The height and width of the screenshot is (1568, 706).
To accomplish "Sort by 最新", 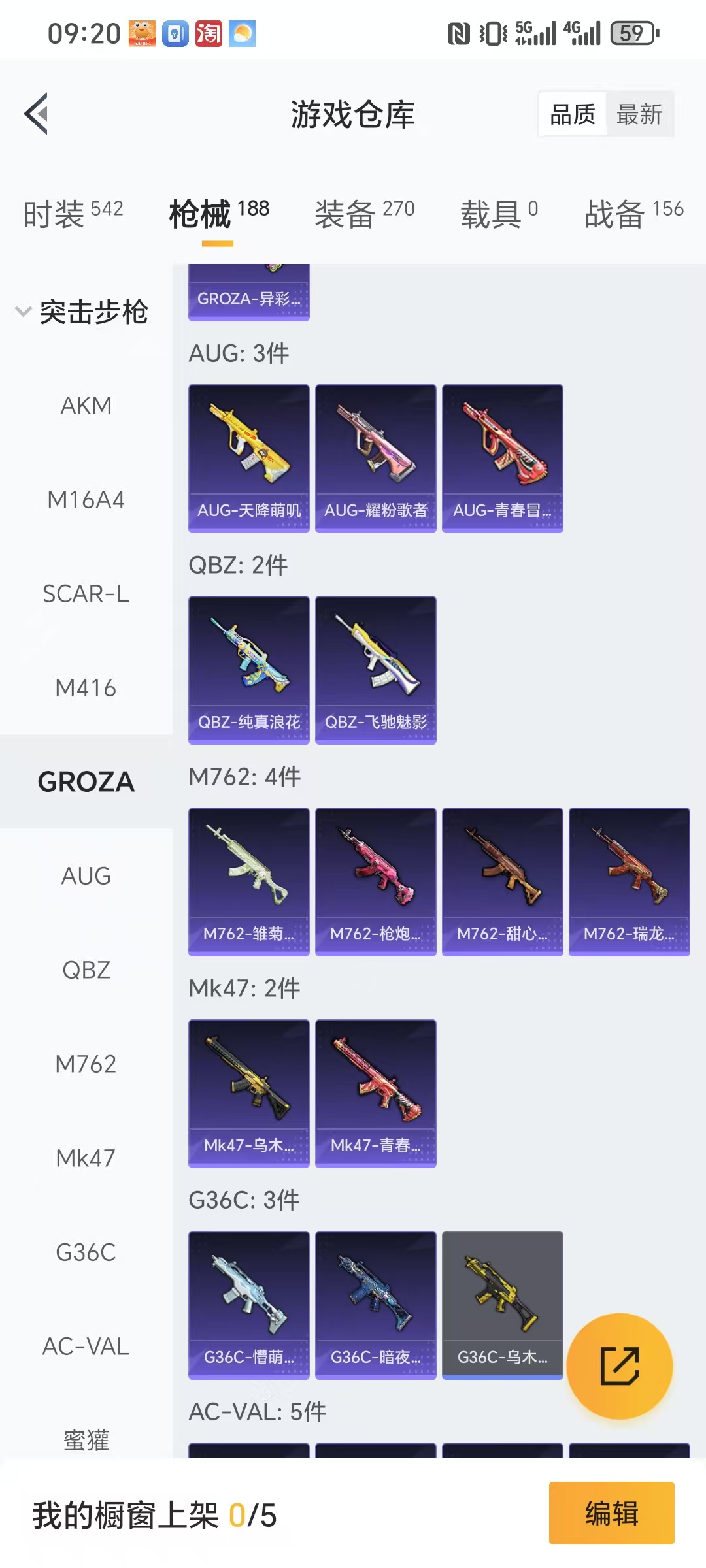I will pyautogui.click(x=639, y=114).
